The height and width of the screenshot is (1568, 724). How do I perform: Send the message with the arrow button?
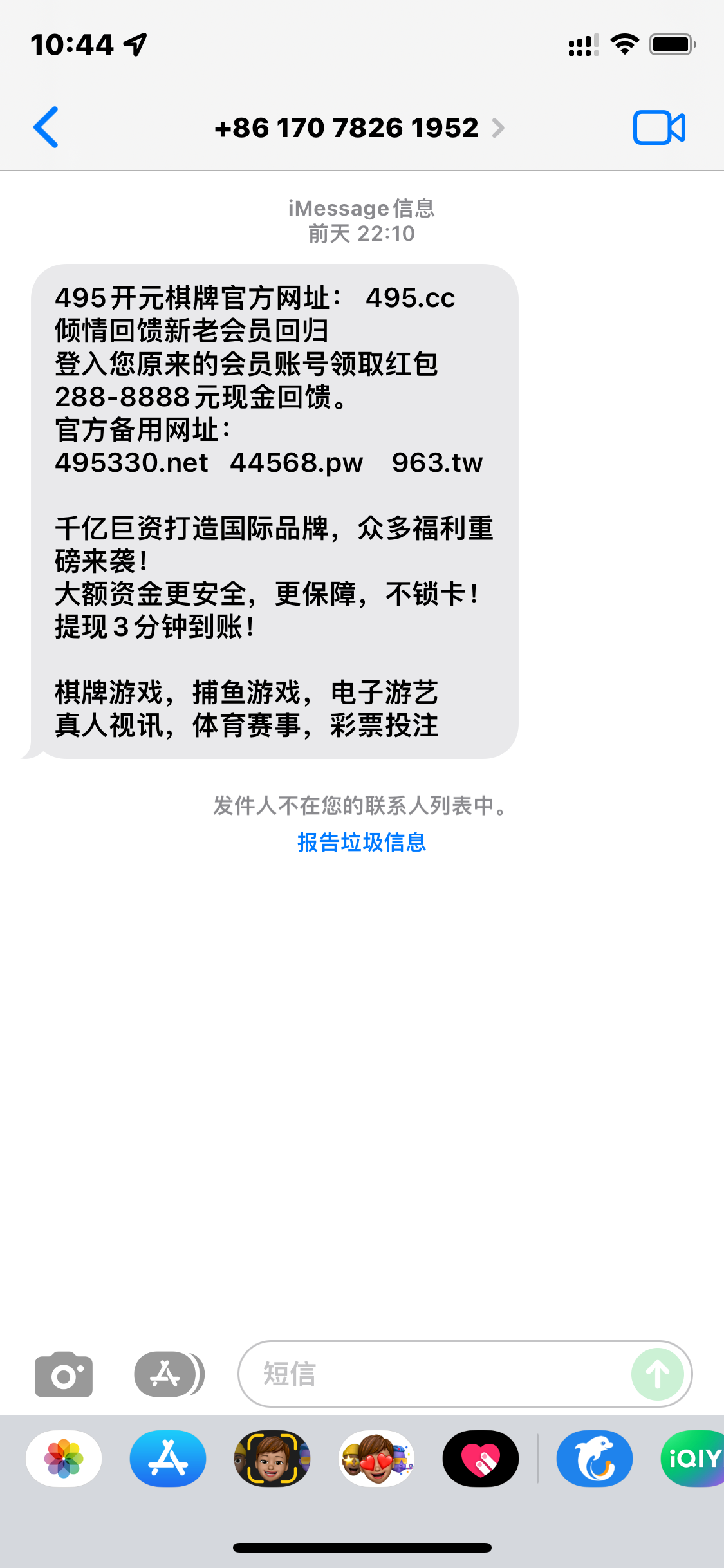pyautogui.click(x=657, y=1374)
